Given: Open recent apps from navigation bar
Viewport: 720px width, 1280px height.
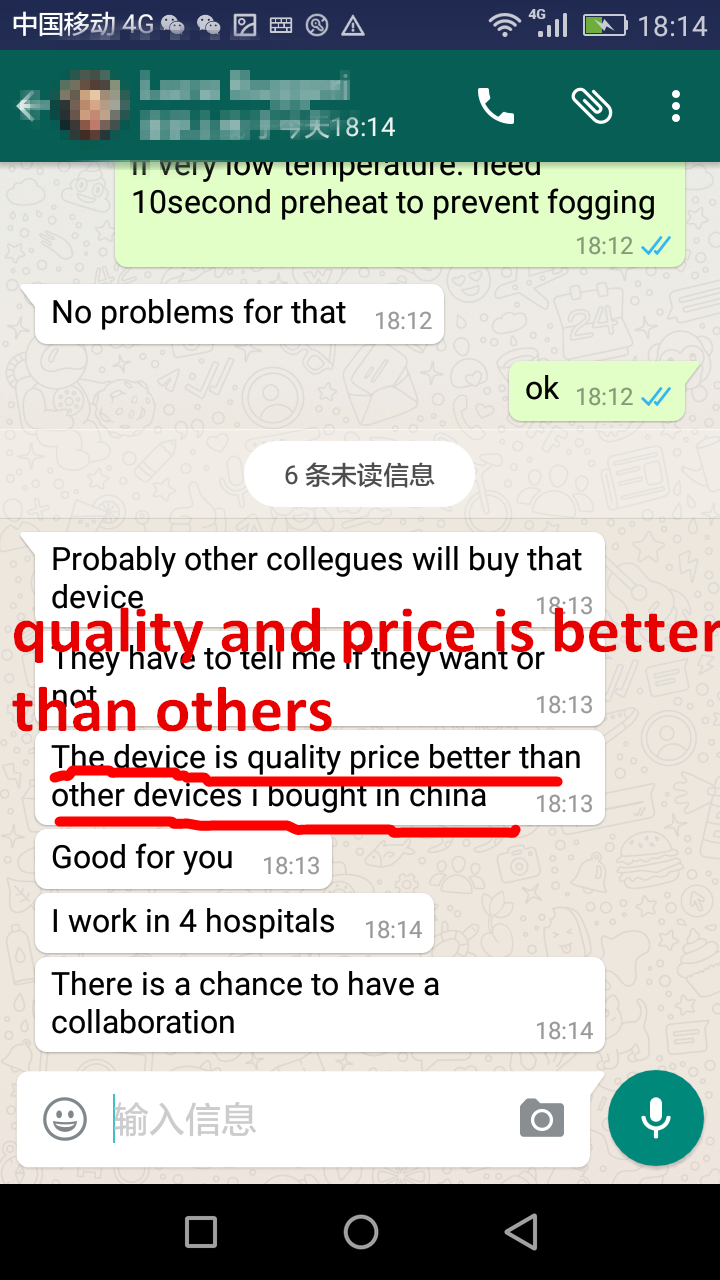Looking at the screenshot, I should click(201, 1232).
